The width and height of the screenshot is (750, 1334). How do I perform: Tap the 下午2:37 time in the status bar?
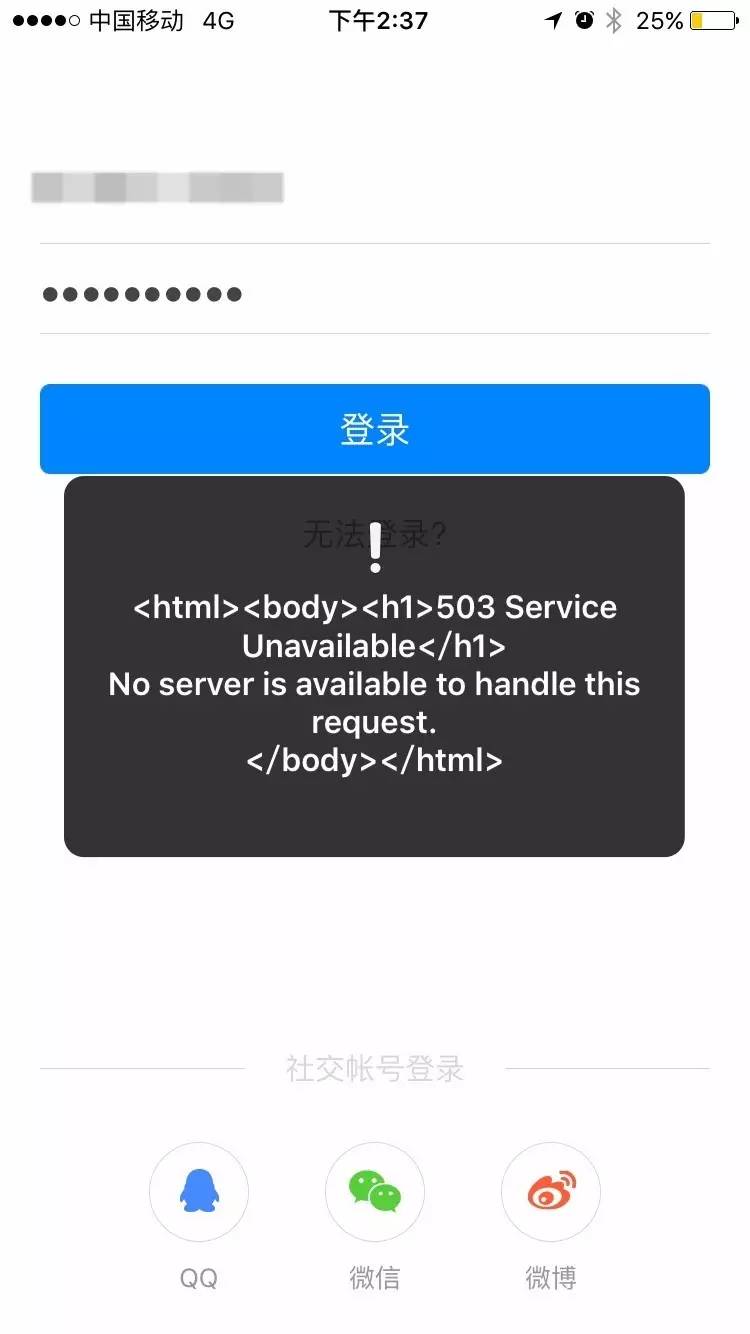(375, 20)
